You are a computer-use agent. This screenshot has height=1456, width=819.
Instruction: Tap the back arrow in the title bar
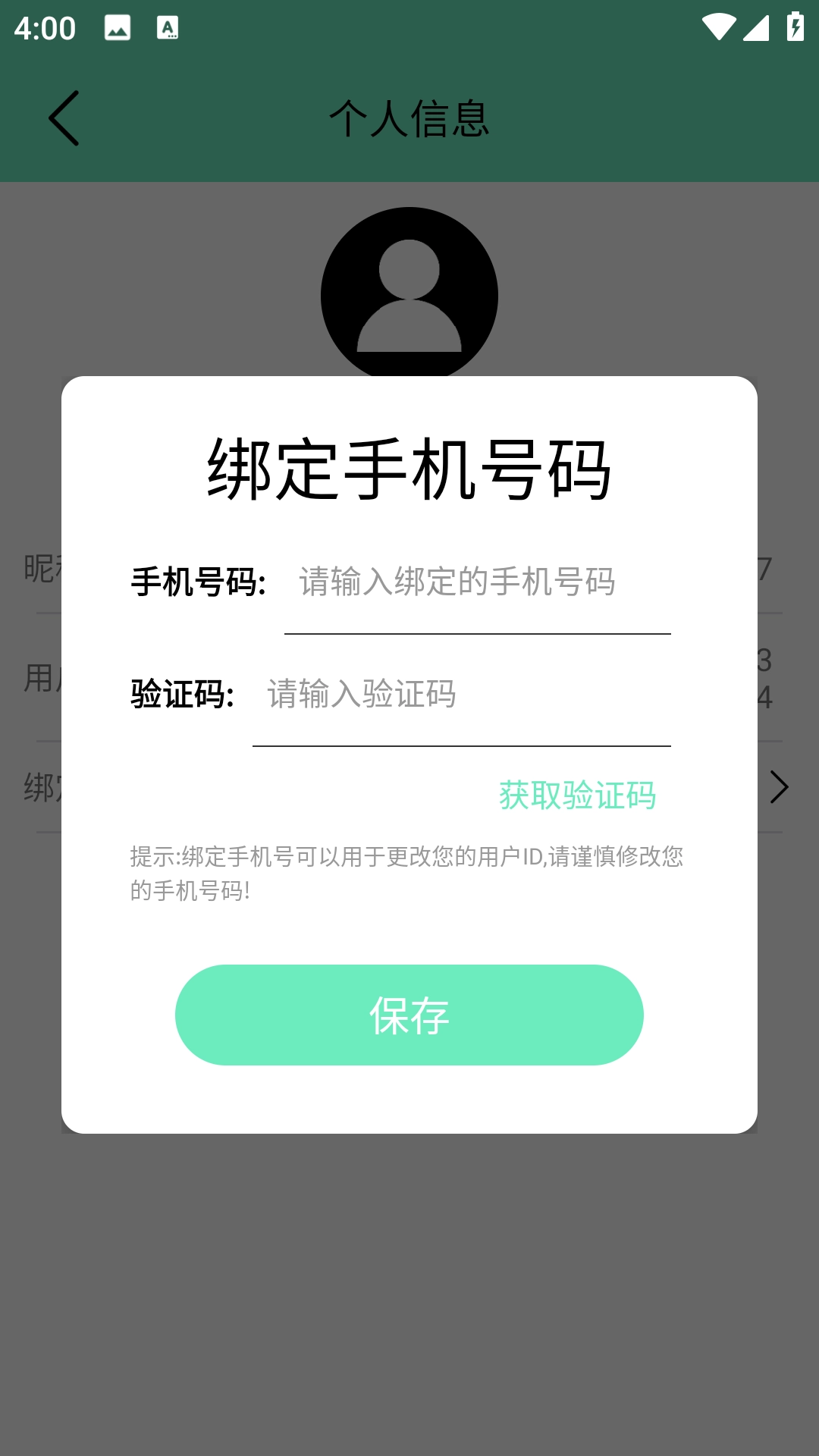[x=64, y=119]
